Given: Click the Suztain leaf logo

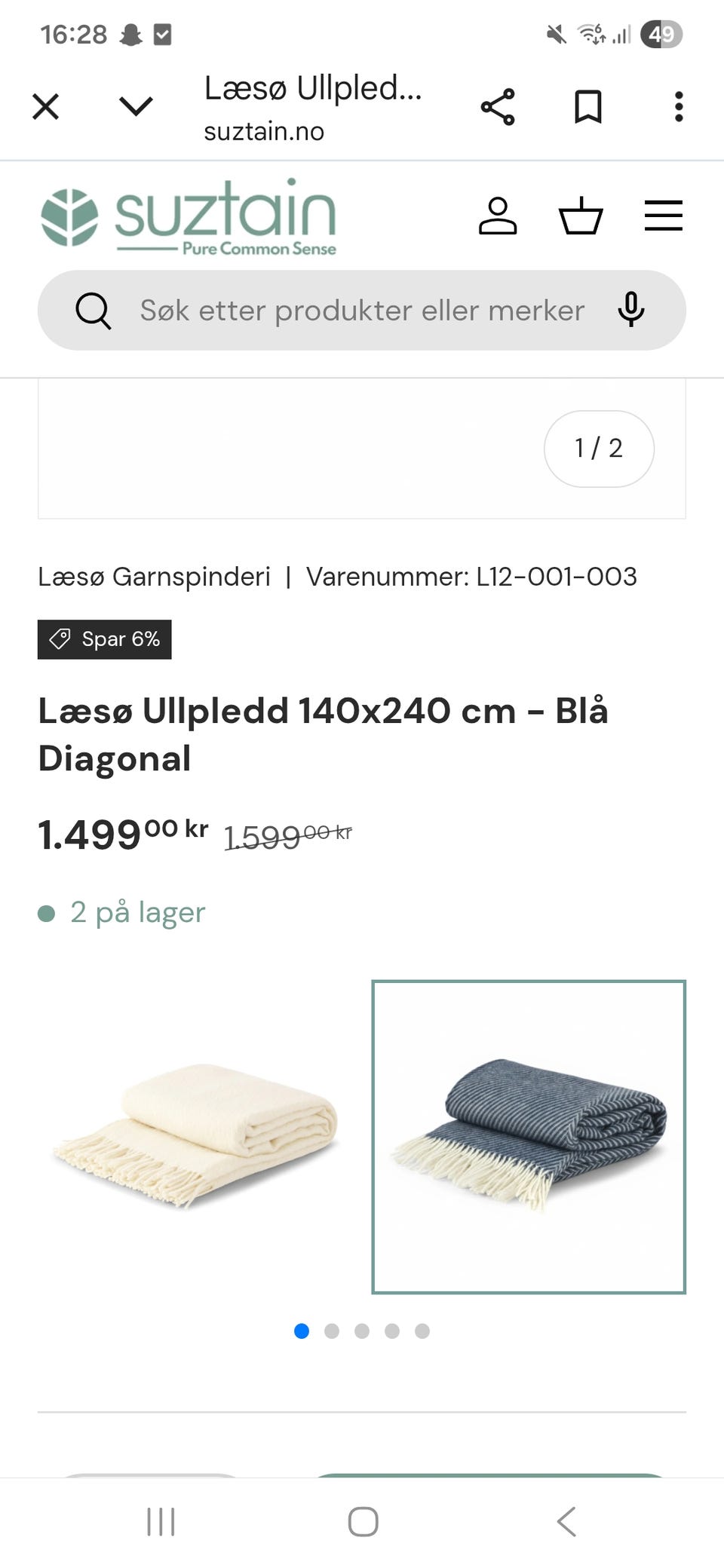Looking at the screenshot, I should click(70, 216).
